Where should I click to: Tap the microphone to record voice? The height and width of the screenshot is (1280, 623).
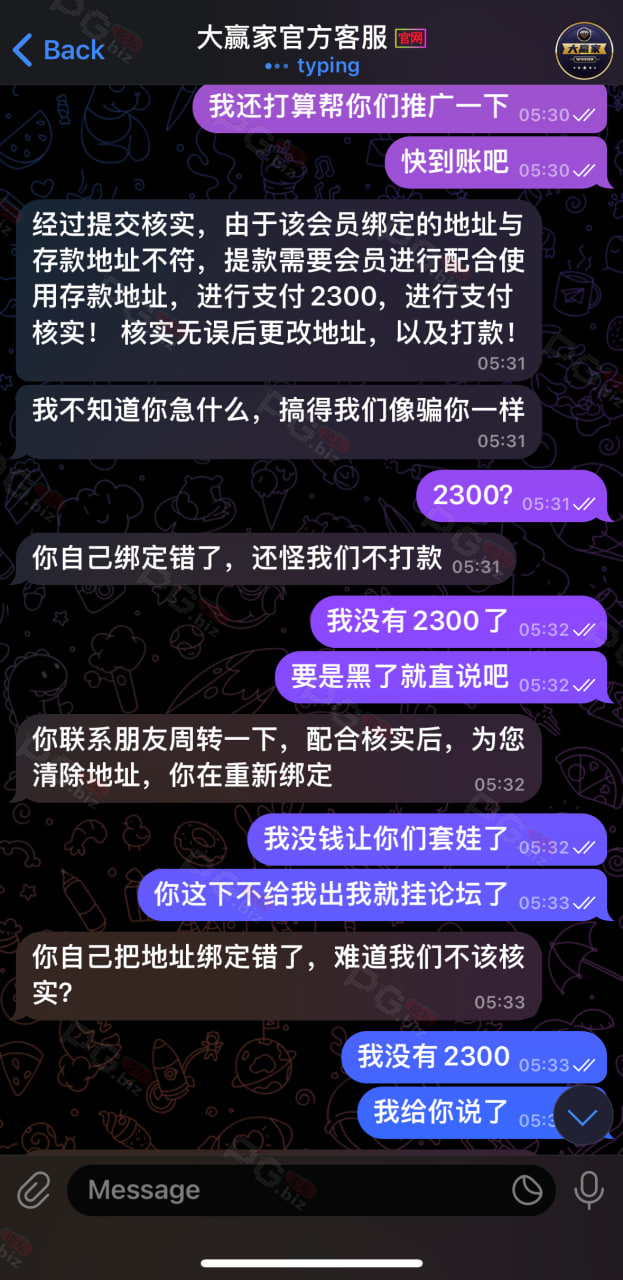click(588, 1190)
